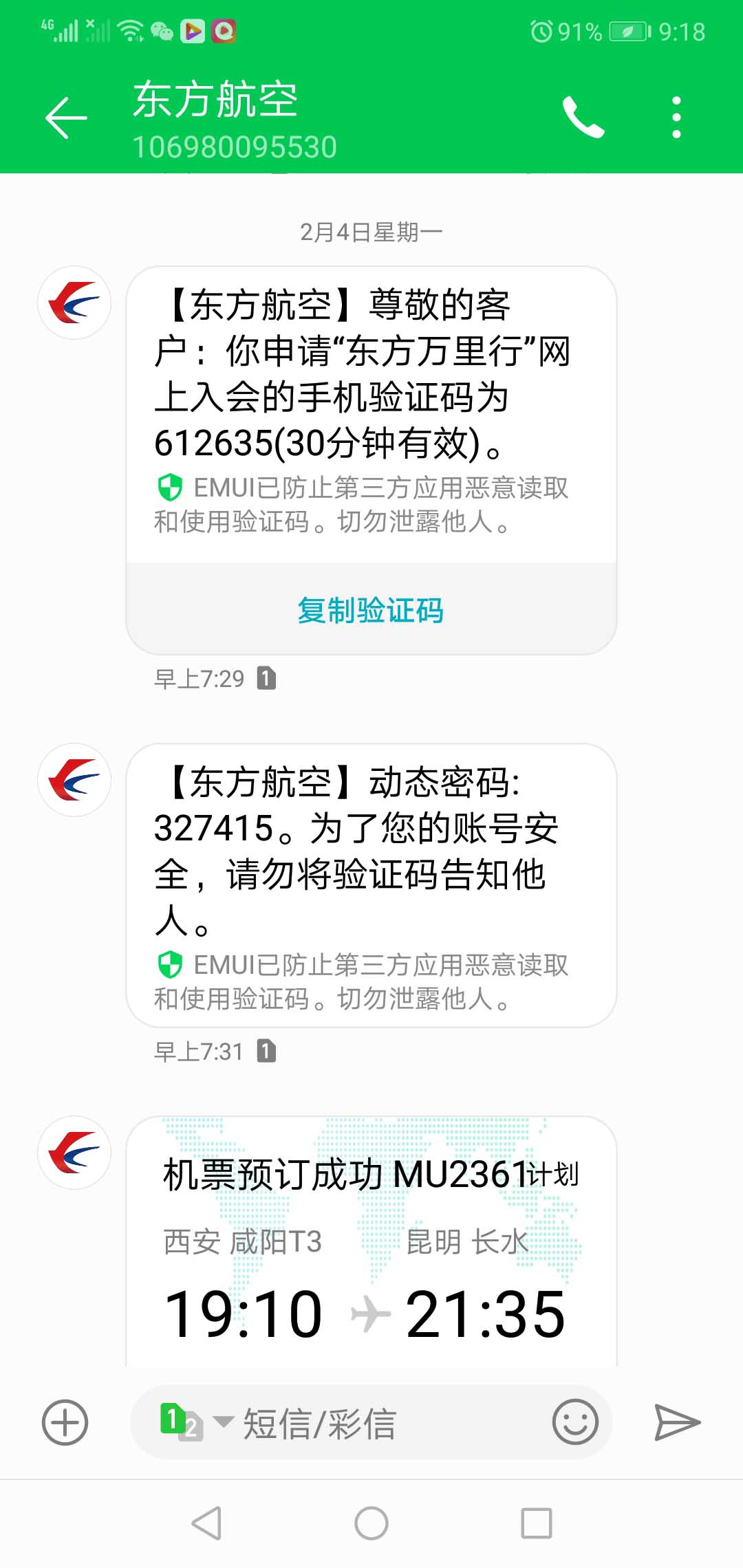
Task: Open the emoji smiley picker
Action: click(575, 1422)
